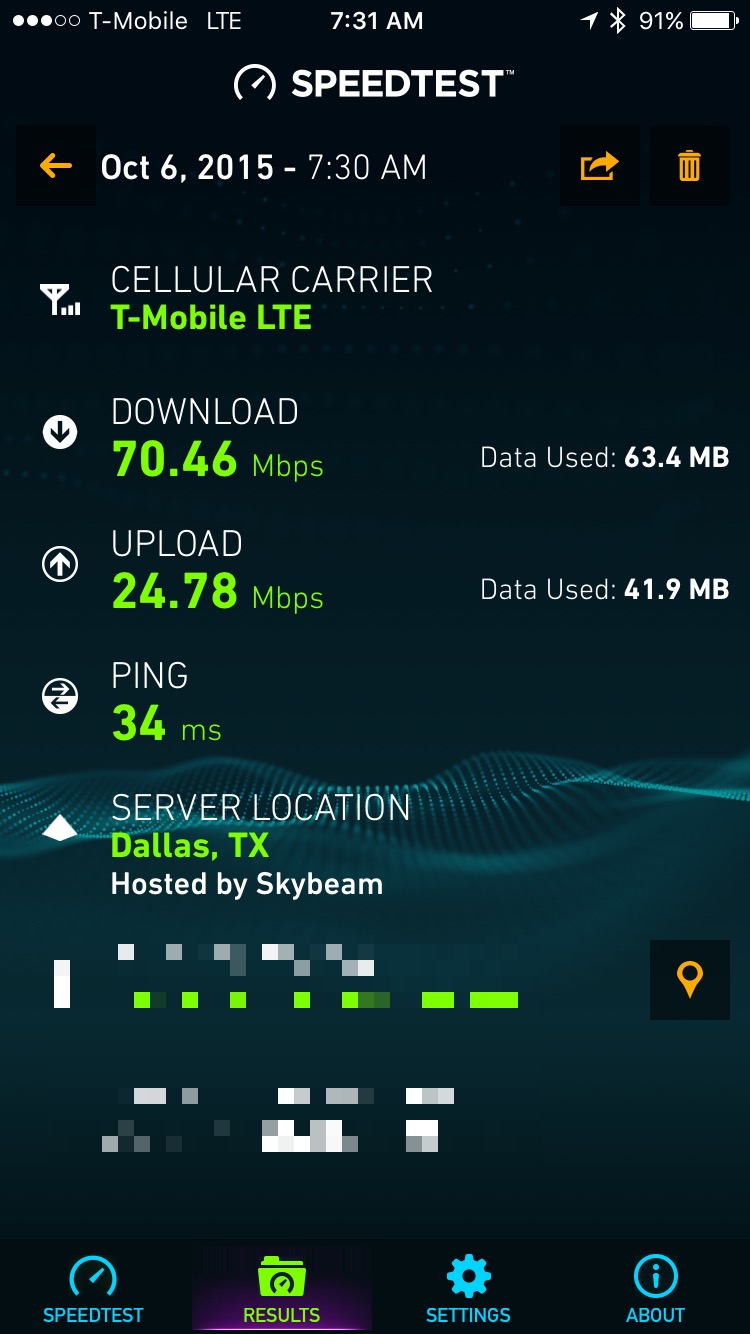Viewport: 750px width, 1334px height.
Task: Delete this result with the trash icon
Action: click(x=690, y=166)
